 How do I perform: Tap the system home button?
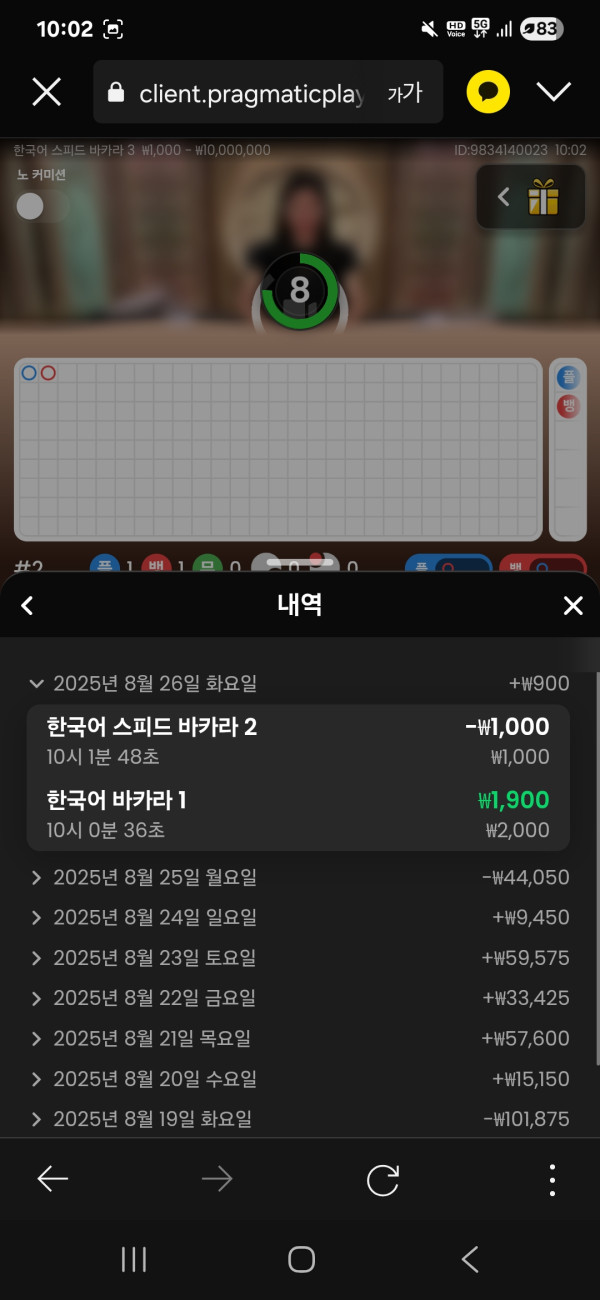coord(301,1259)
